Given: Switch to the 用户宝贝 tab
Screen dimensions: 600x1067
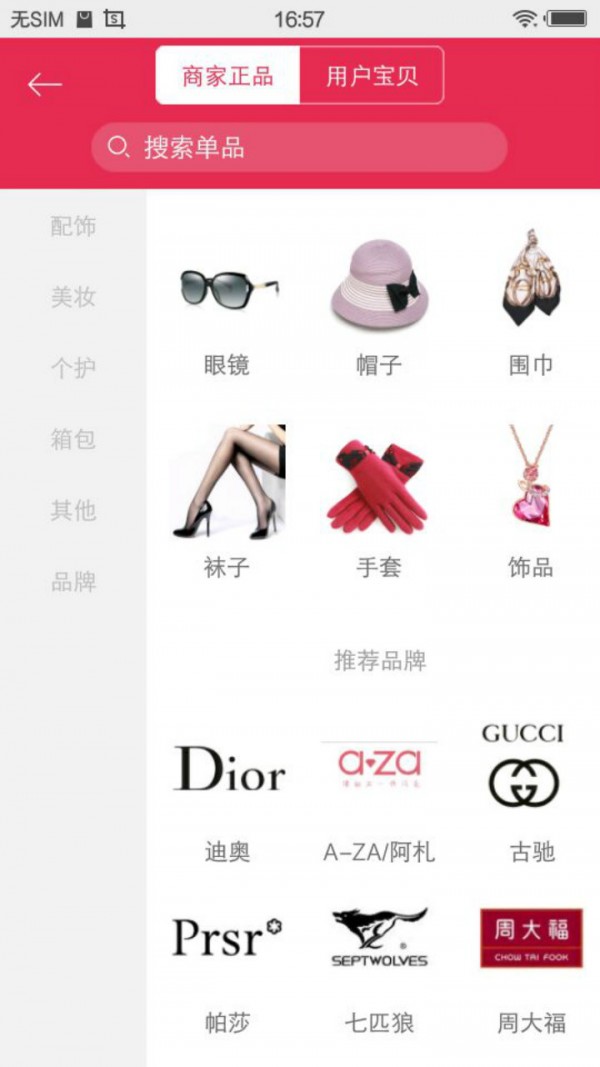Looking at the screenshot, I should [371, 76].
